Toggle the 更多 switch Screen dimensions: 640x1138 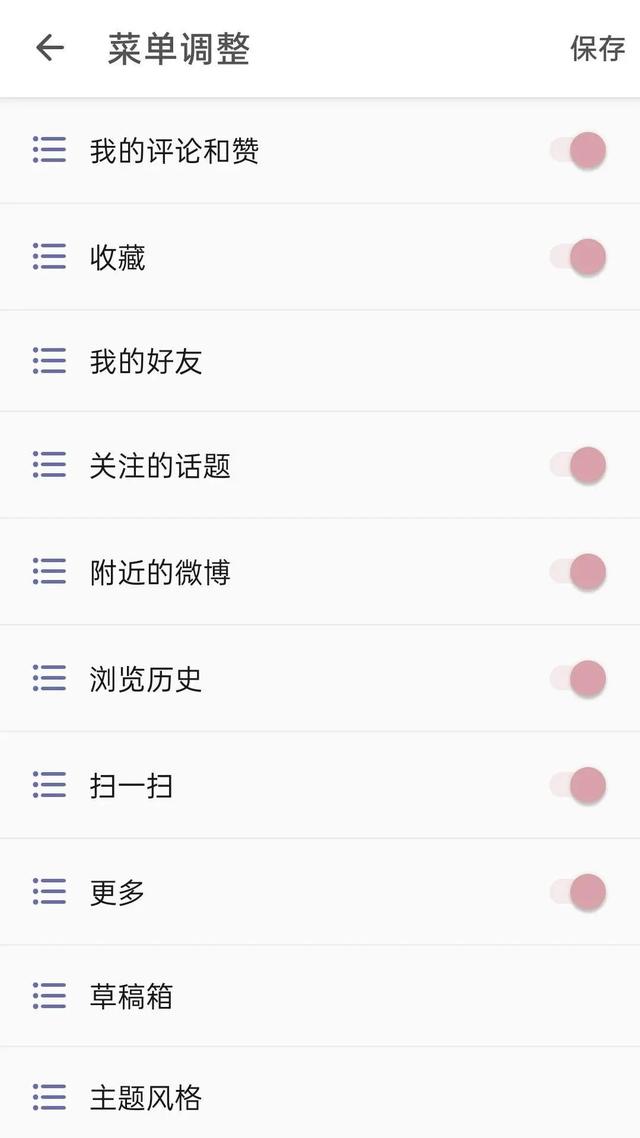579,891
